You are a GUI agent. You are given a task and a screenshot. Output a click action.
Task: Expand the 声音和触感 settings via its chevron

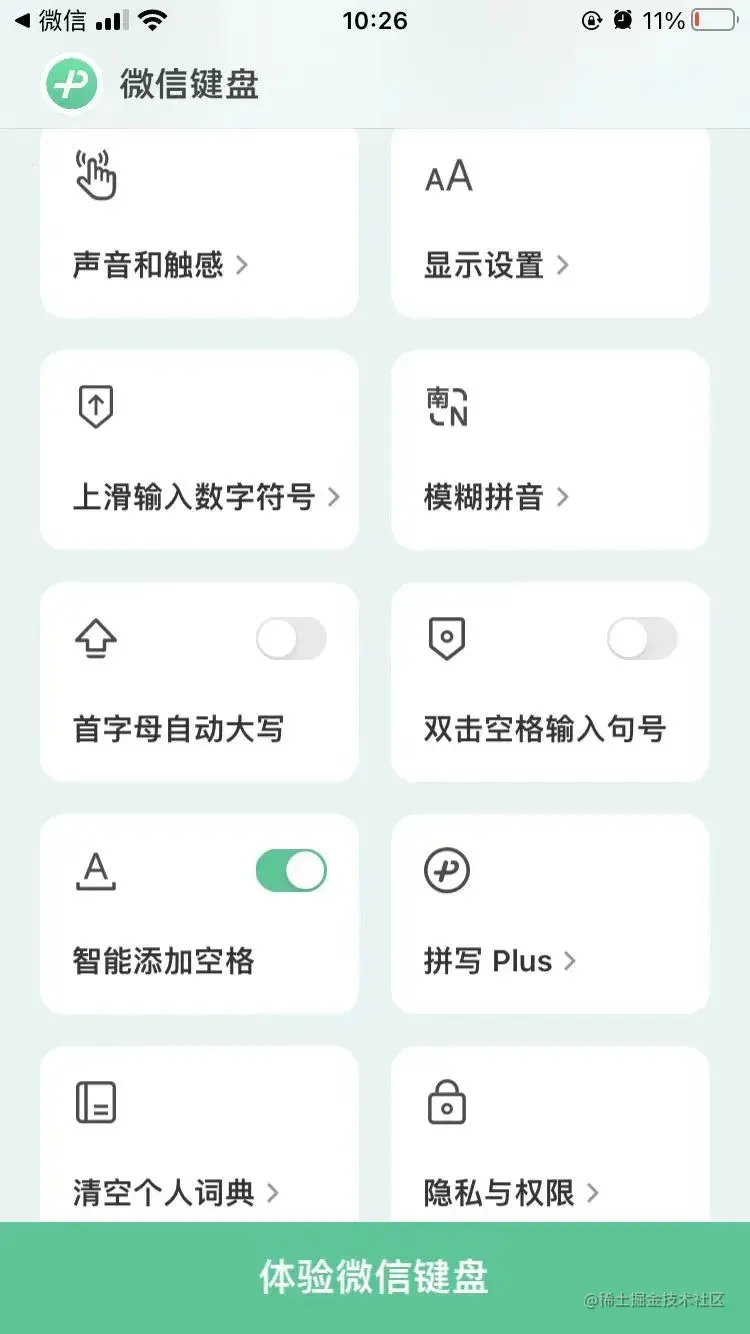(x=241, y=266)
